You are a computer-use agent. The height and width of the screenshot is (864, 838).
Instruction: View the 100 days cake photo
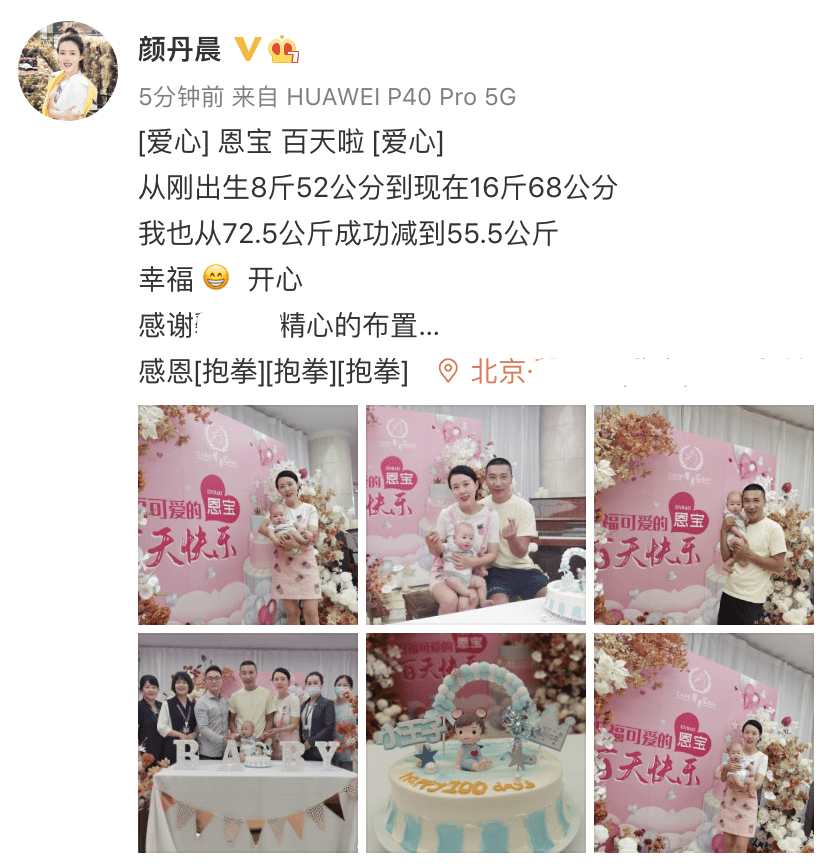pos(476,742)
